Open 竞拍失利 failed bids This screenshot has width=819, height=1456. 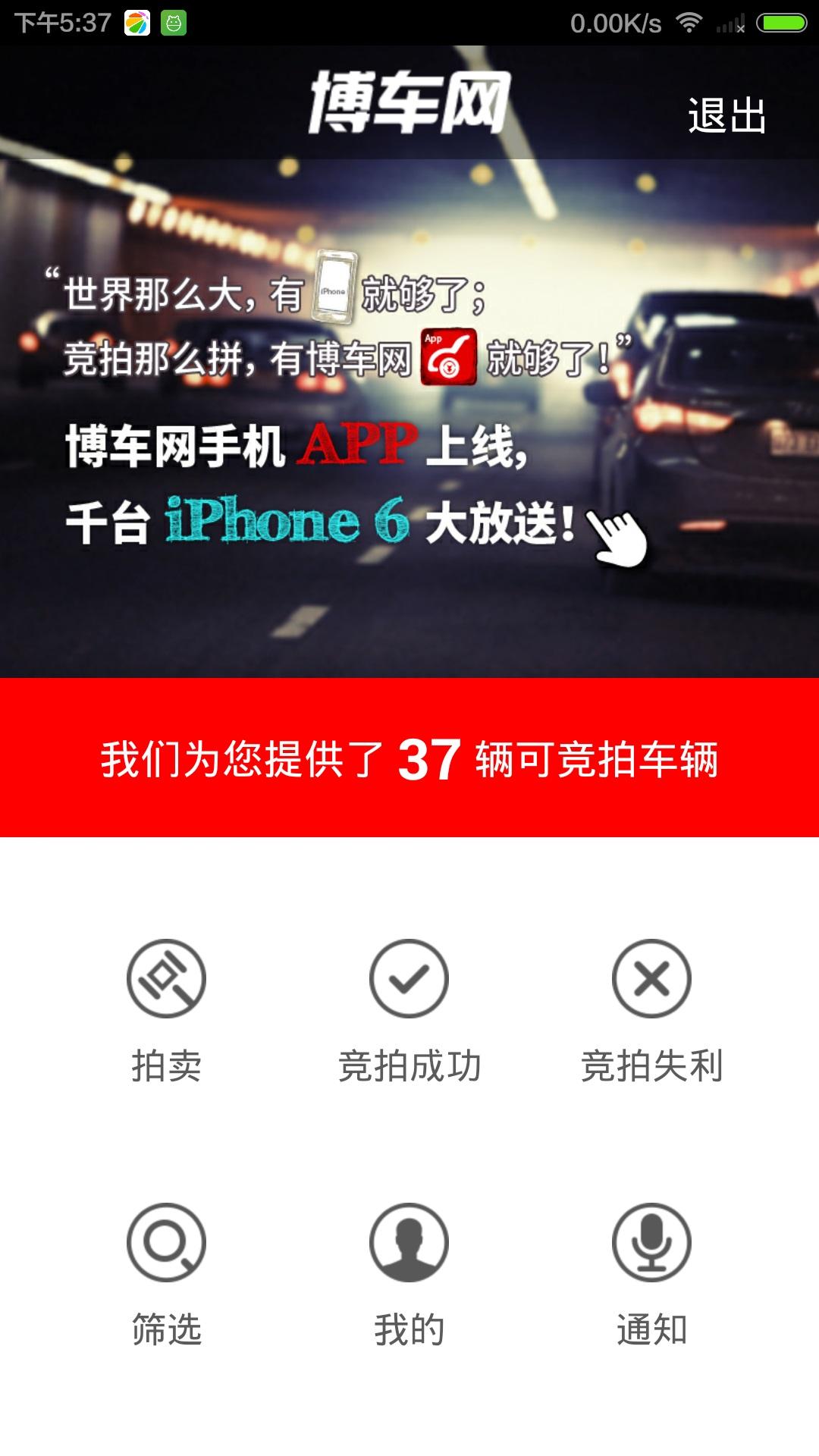click(651, 1009)
